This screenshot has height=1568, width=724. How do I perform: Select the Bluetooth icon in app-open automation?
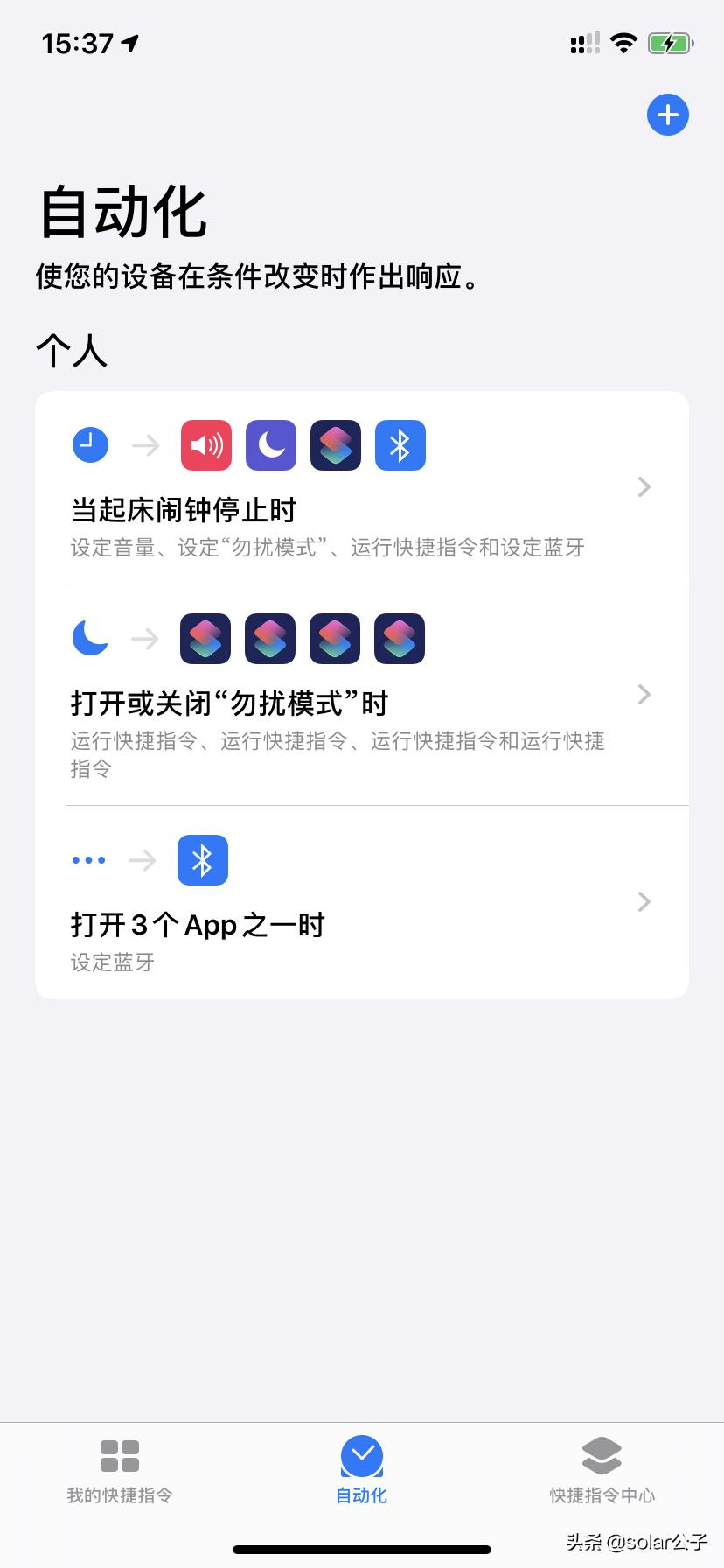pos(202,859)
